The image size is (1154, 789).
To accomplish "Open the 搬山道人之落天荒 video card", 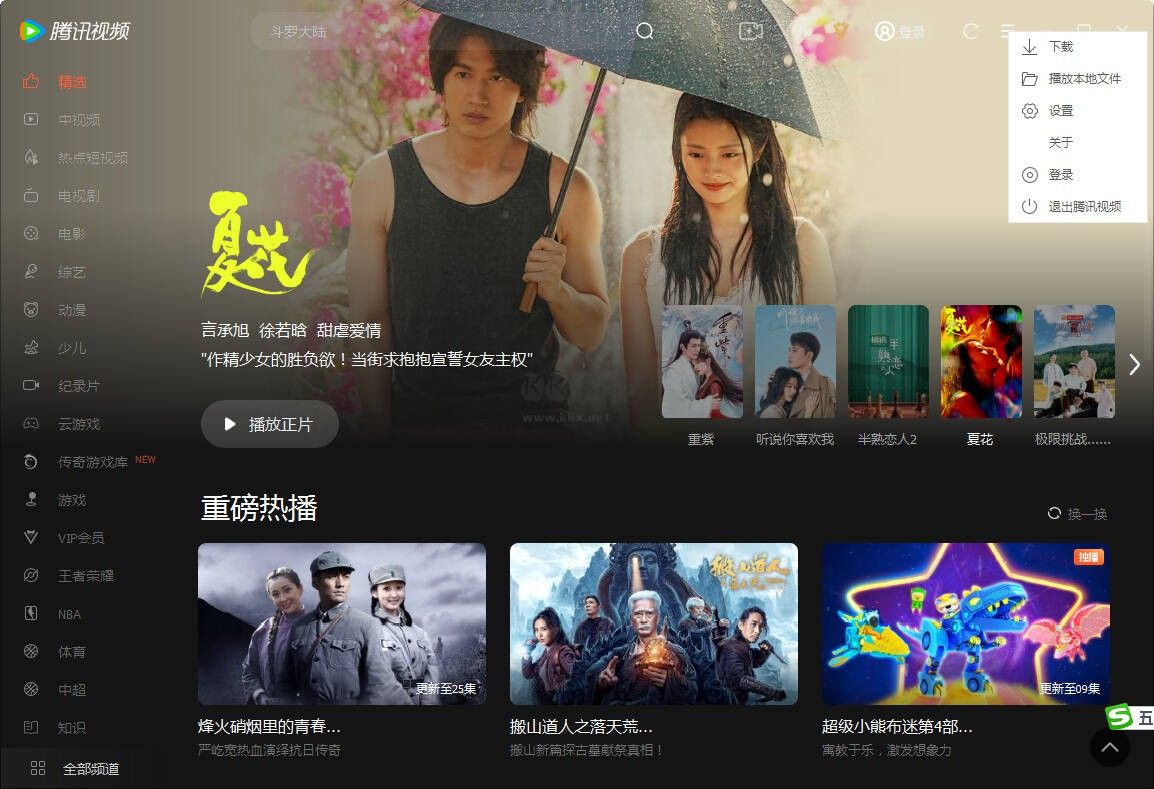I will coord(654,624).
